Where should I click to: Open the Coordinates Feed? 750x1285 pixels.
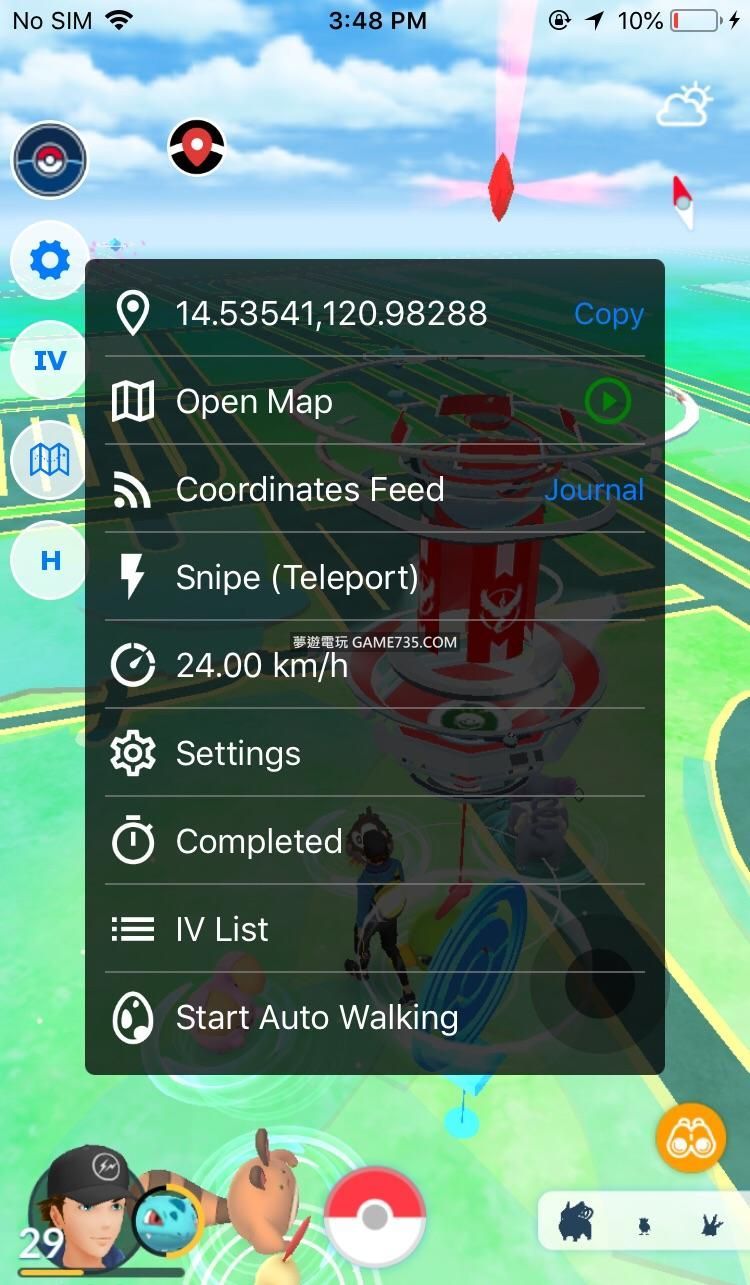[309, 490]
